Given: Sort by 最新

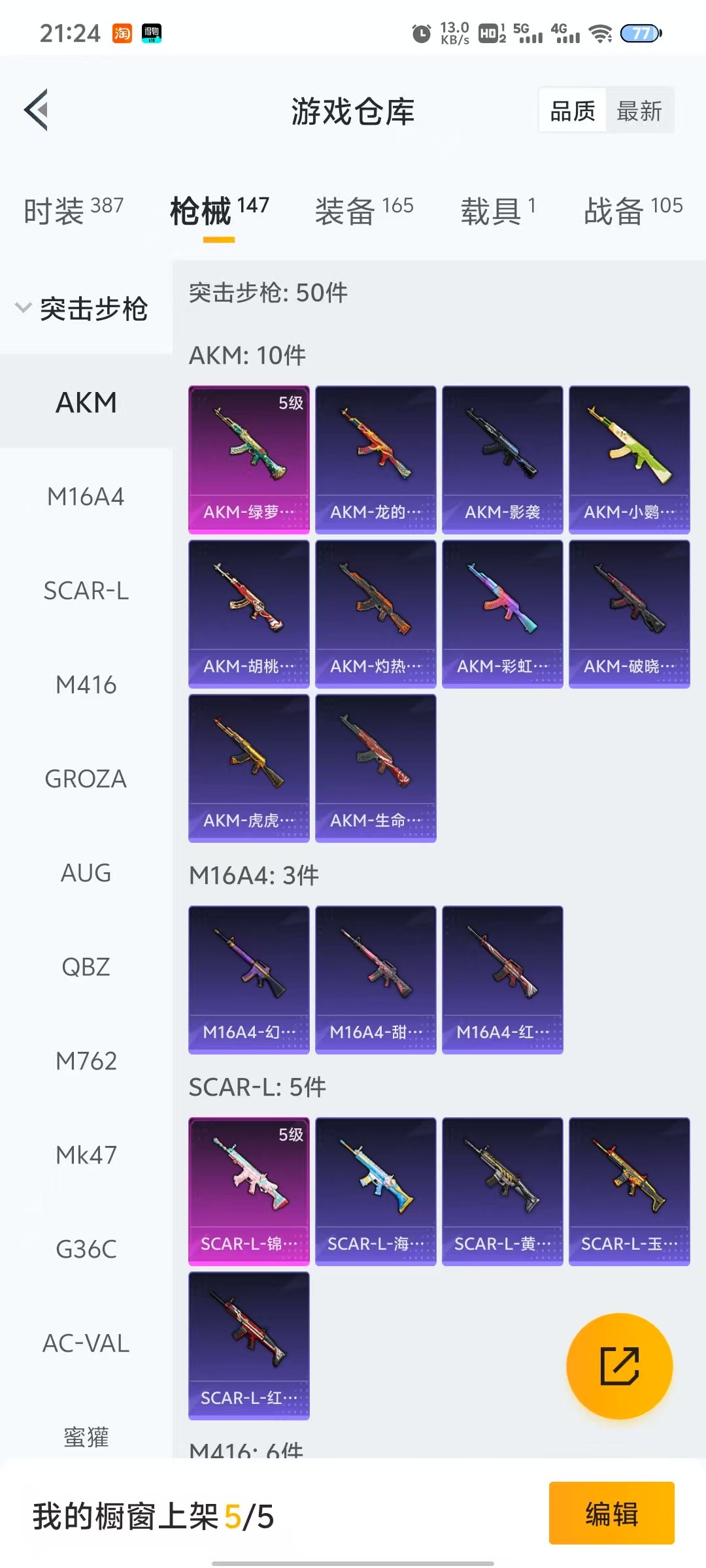Looking at the screenshot, I should click(x=639, y=111).
